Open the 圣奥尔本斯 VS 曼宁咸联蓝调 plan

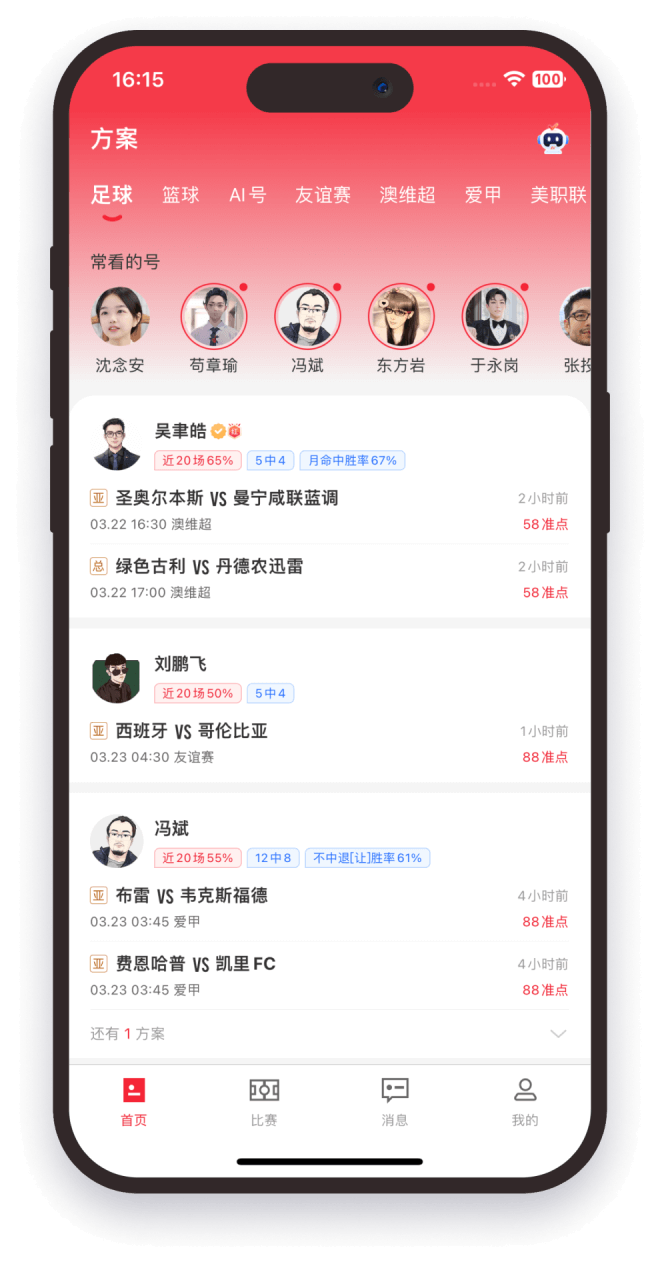pos(329,510)
